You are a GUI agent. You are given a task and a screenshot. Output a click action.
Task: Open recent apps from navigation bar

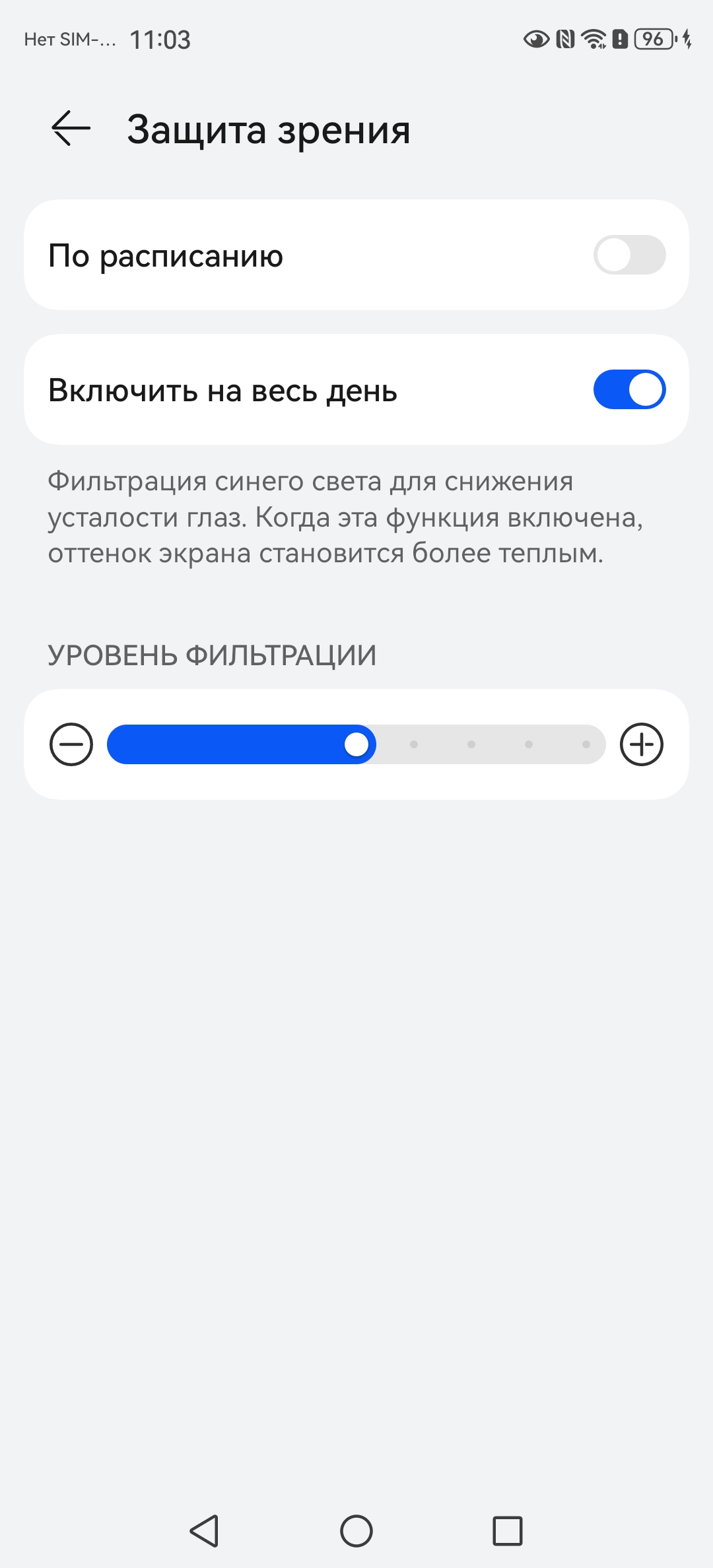[507, 1530]
